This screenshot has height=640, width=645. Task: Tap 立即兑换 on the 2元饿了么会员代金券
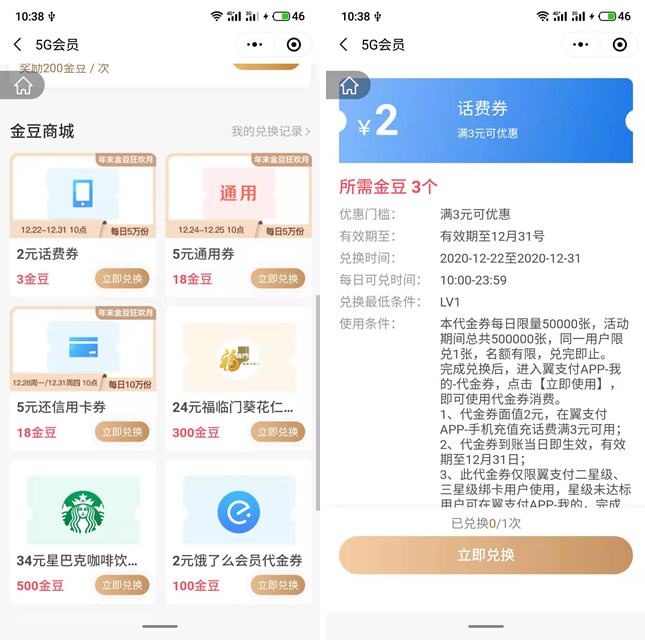pos(278,585)
